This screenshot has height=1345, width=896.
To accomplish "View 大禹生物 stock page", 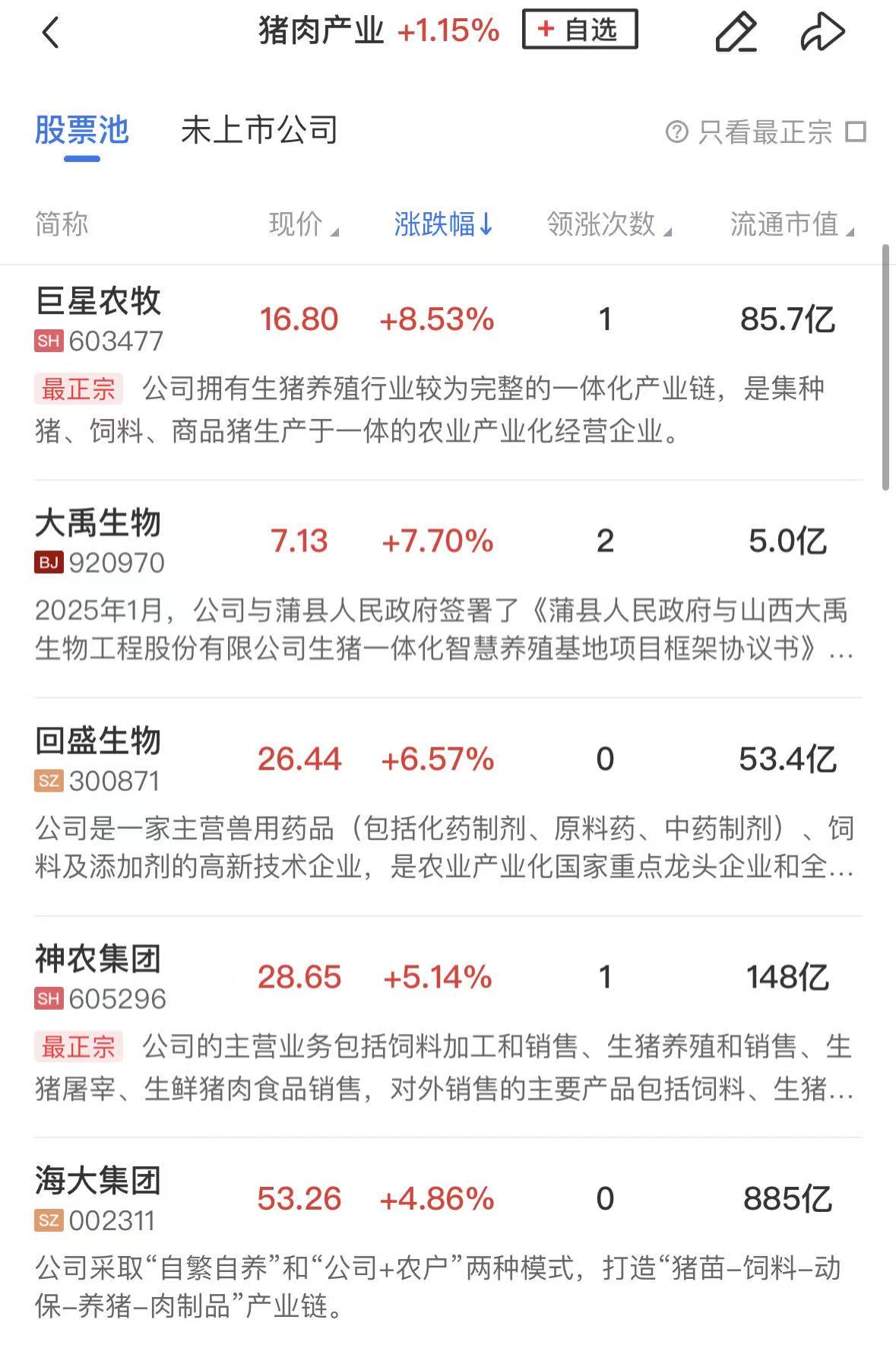I will (99, 524).
